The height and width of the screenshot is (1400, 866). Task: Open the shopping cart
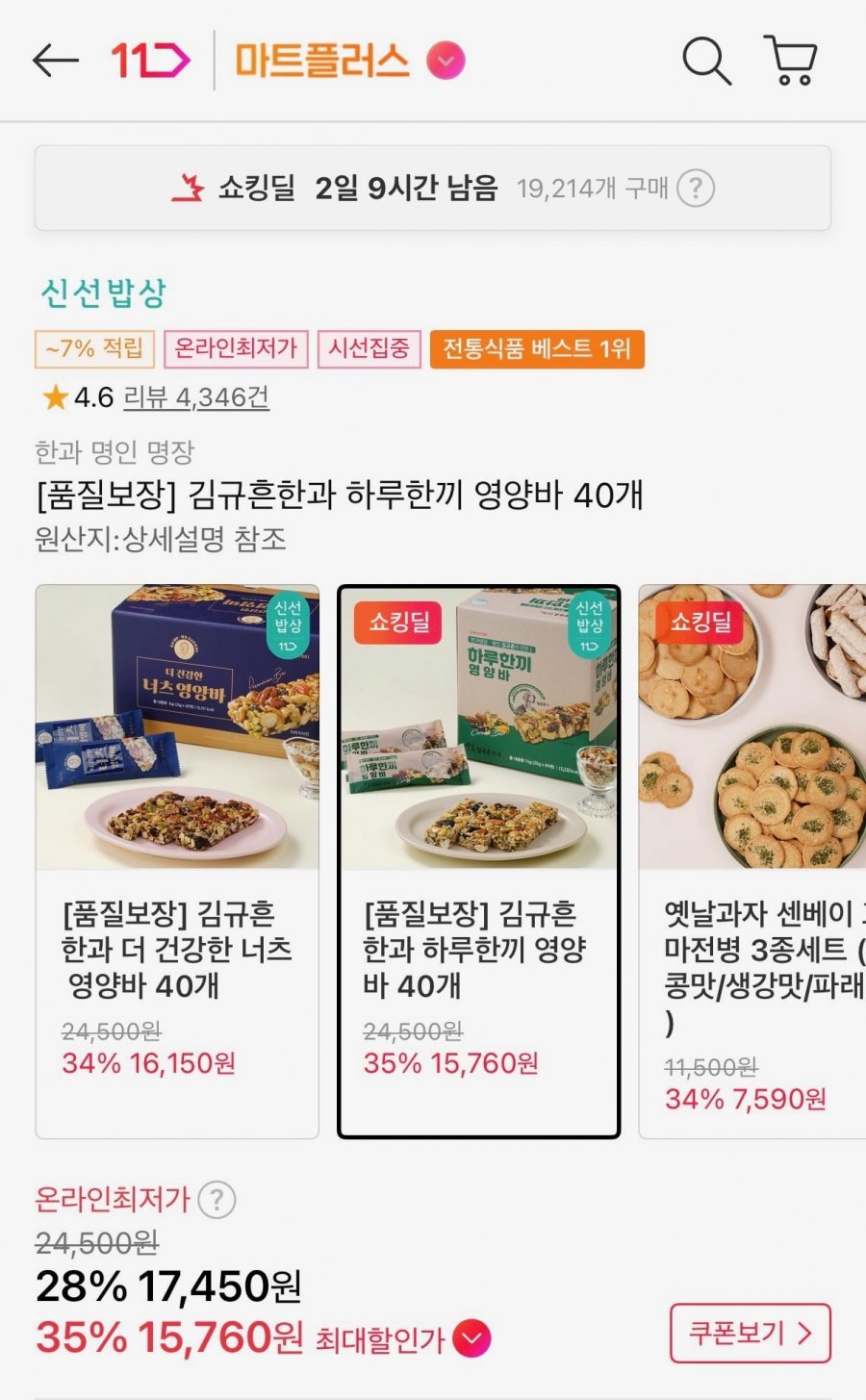point(791,61)
